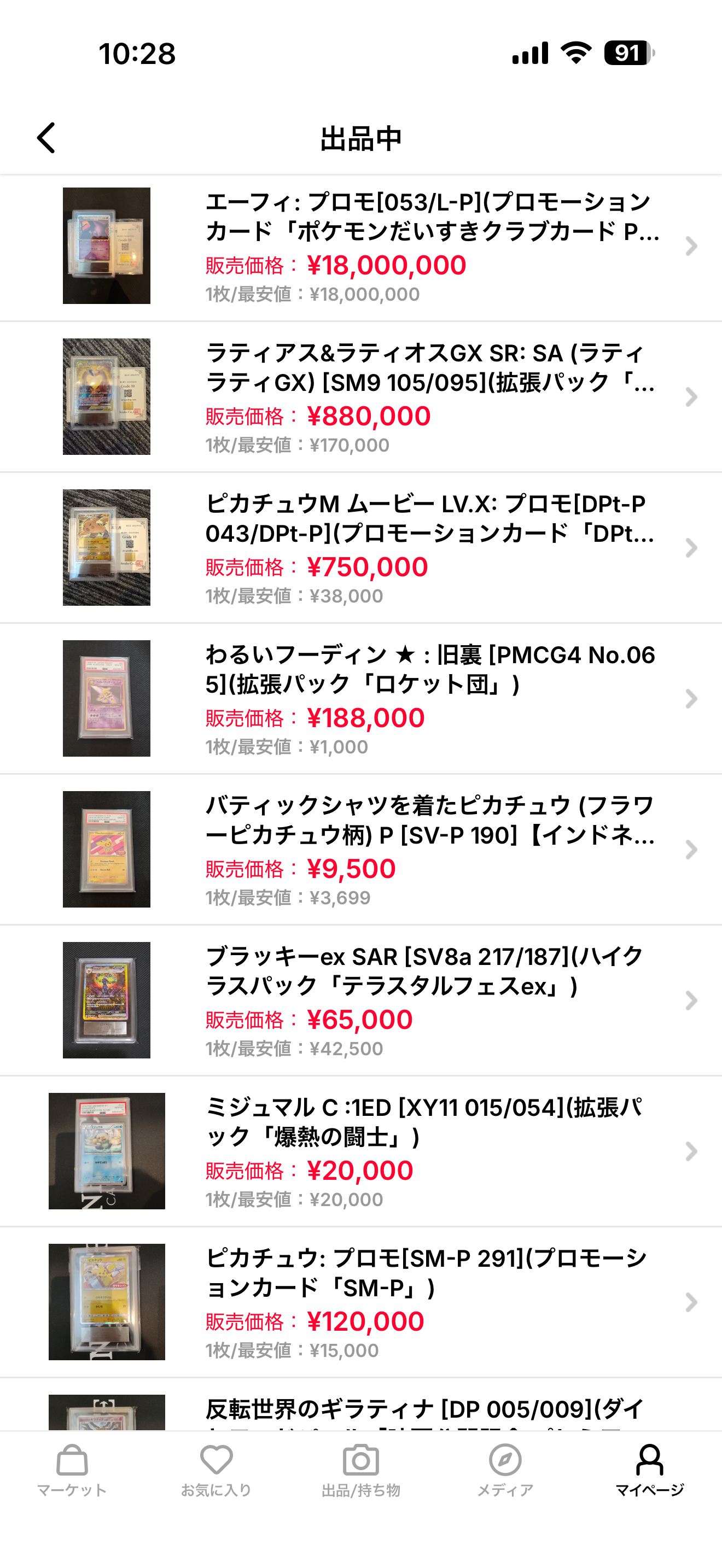722x1568 pixels.
Task: Select the マイページ tab
Action: click(650, 1471)
